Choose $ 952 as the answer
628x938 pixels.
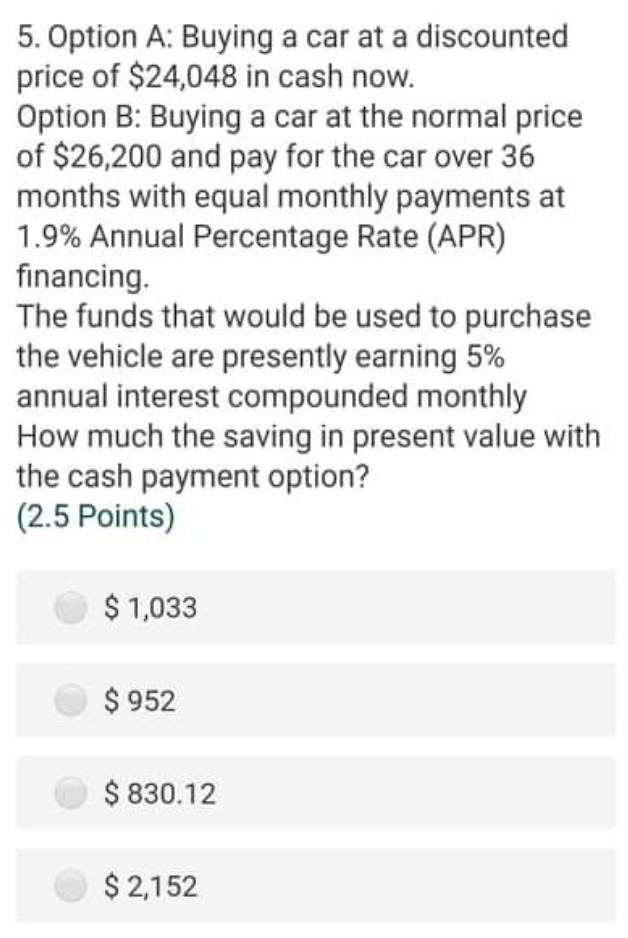72,700
